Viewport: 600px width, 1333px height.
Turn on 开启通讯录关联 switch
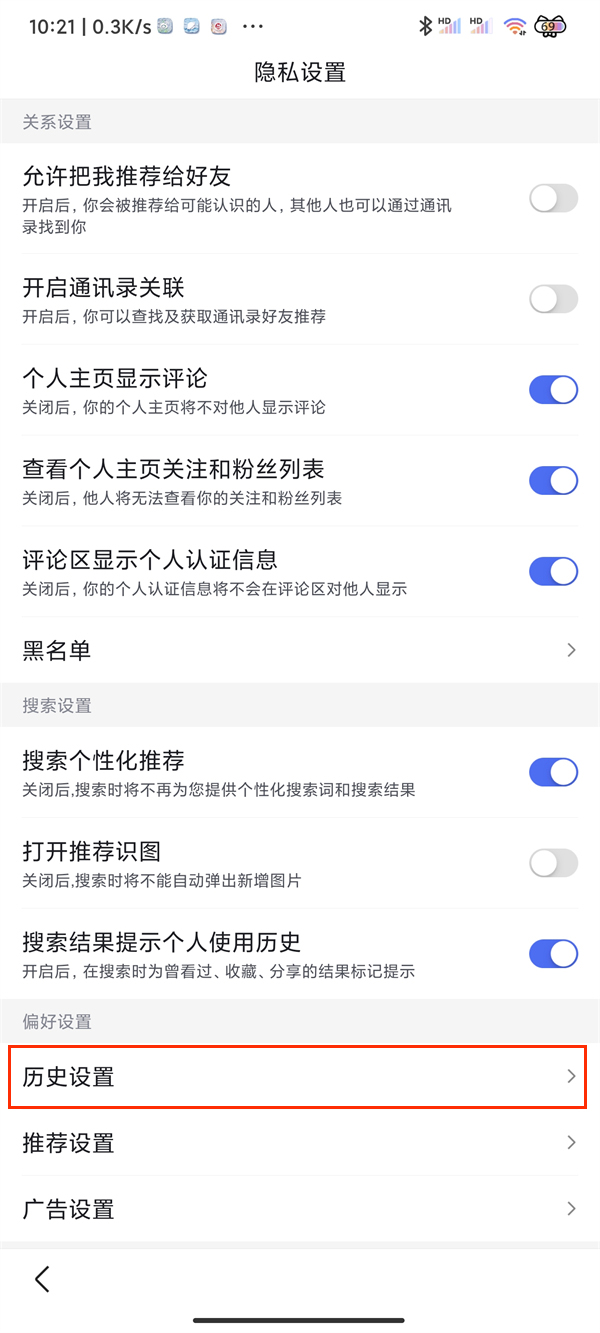click(x=553, y=299)
